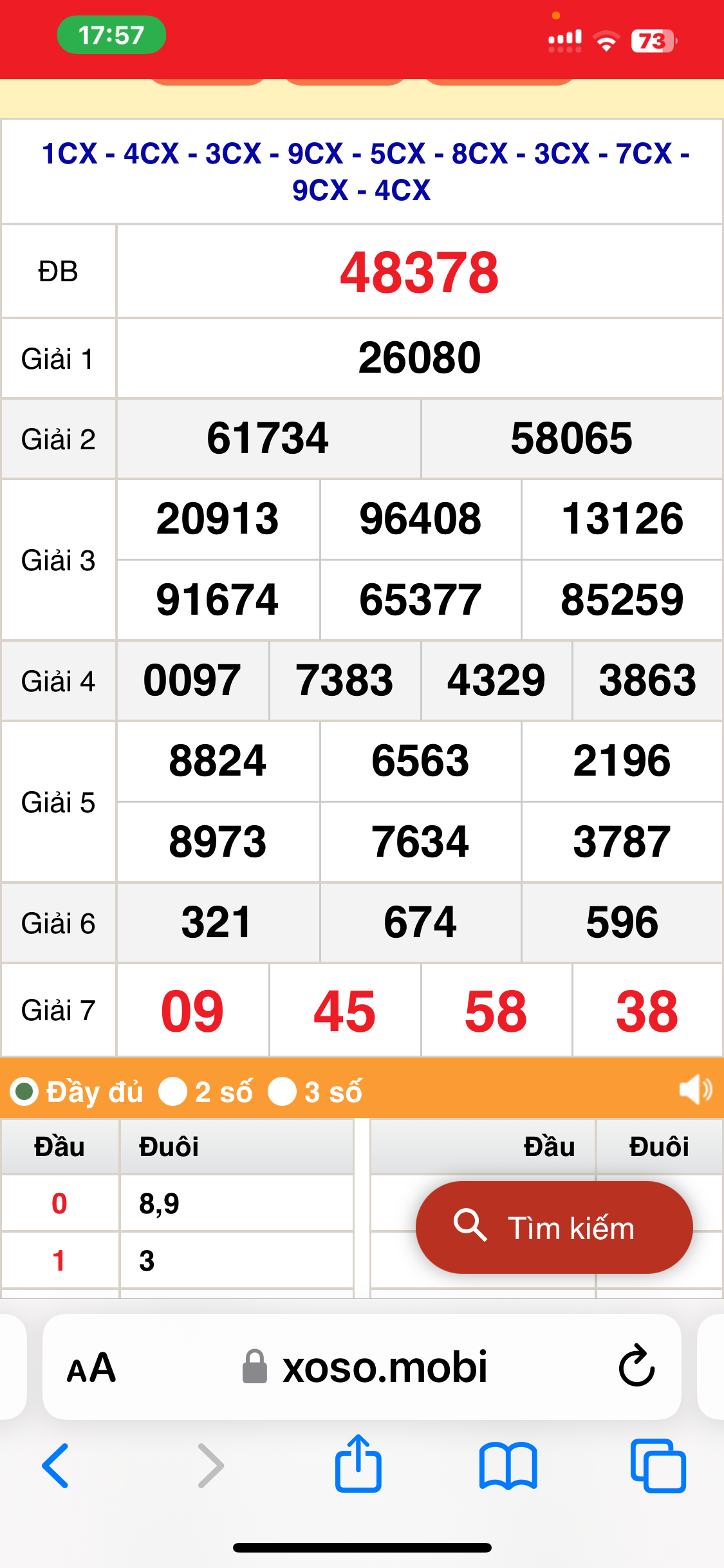Share this page
The width and height of the screenshot is (724, 1568).
(x=358, y=1464)
